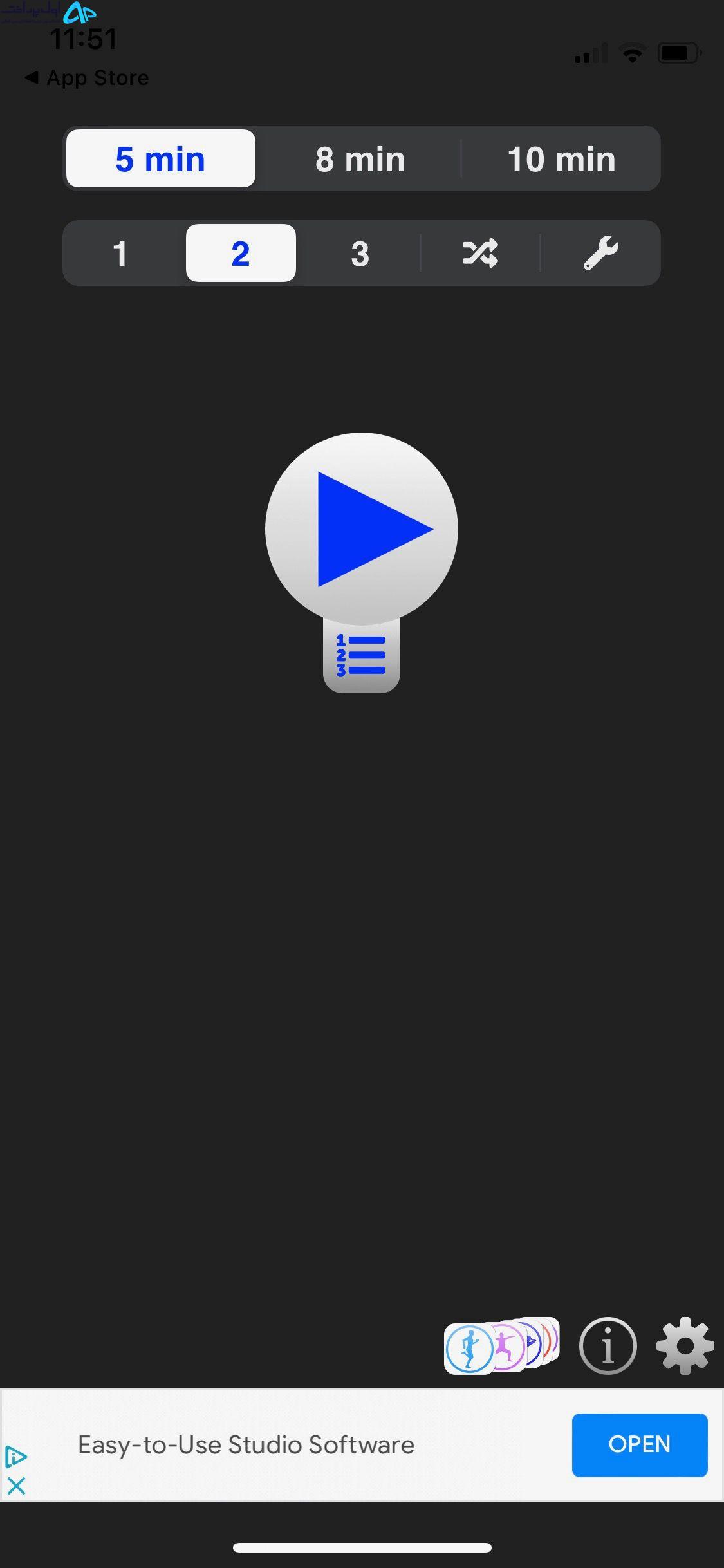Viewport: 724px width, 1568px height.
Task: Choose the 10 min duration
Action: coord(561,158)
